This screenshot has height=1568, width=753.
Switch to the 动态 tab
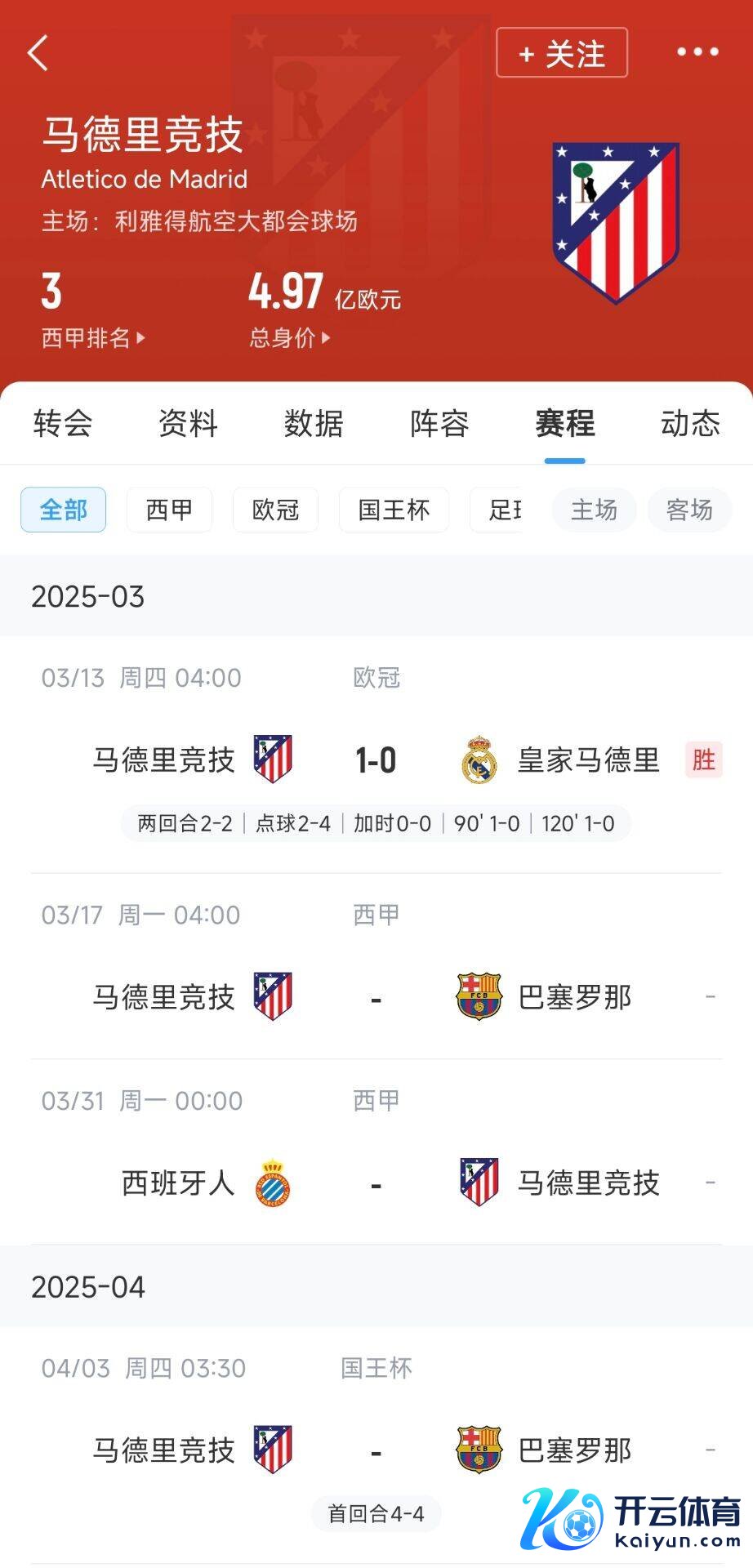point(690,423)
